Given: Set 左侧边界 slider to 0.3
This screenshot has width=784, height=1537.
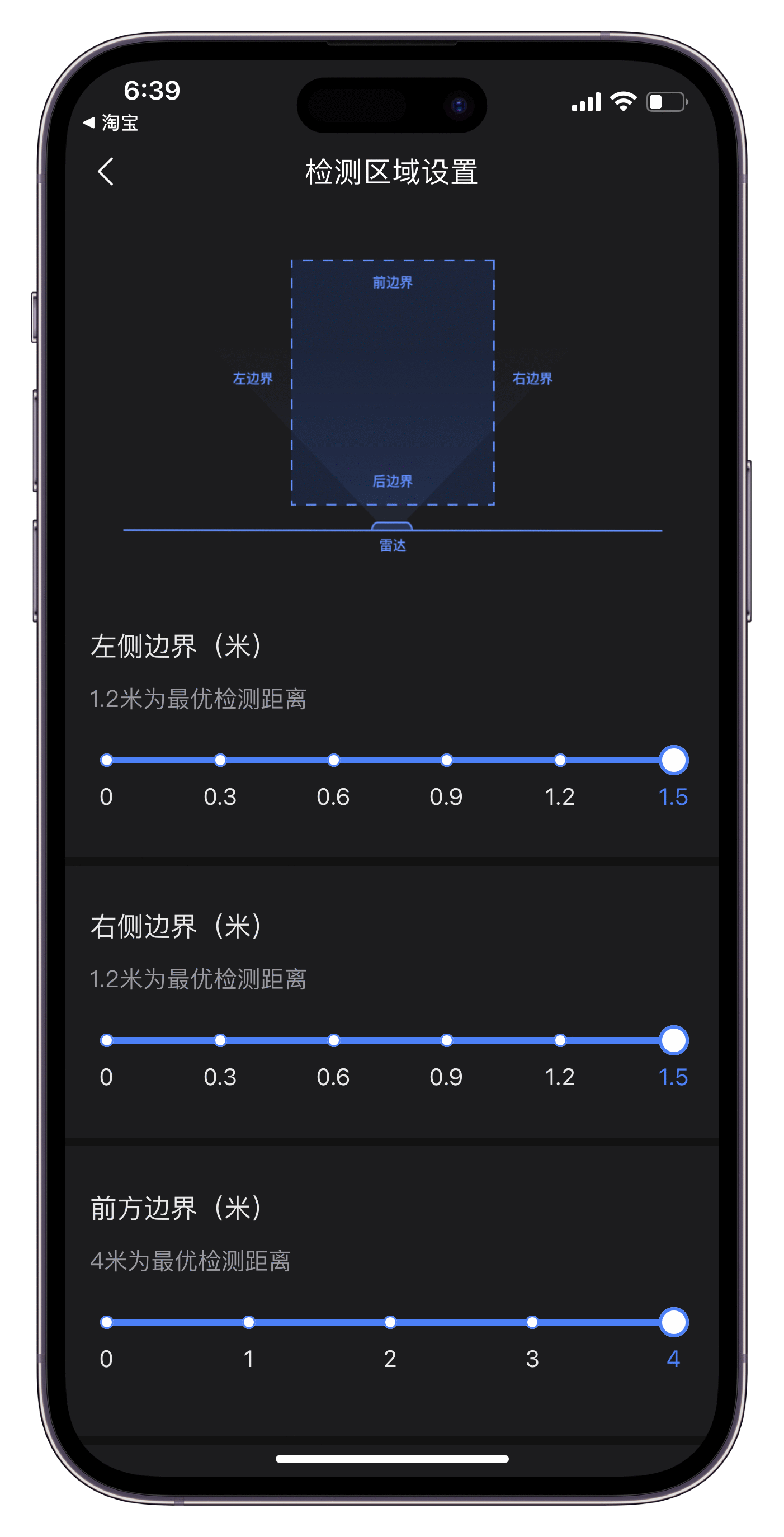Looking at the screenshot, I should pos(220,760).
